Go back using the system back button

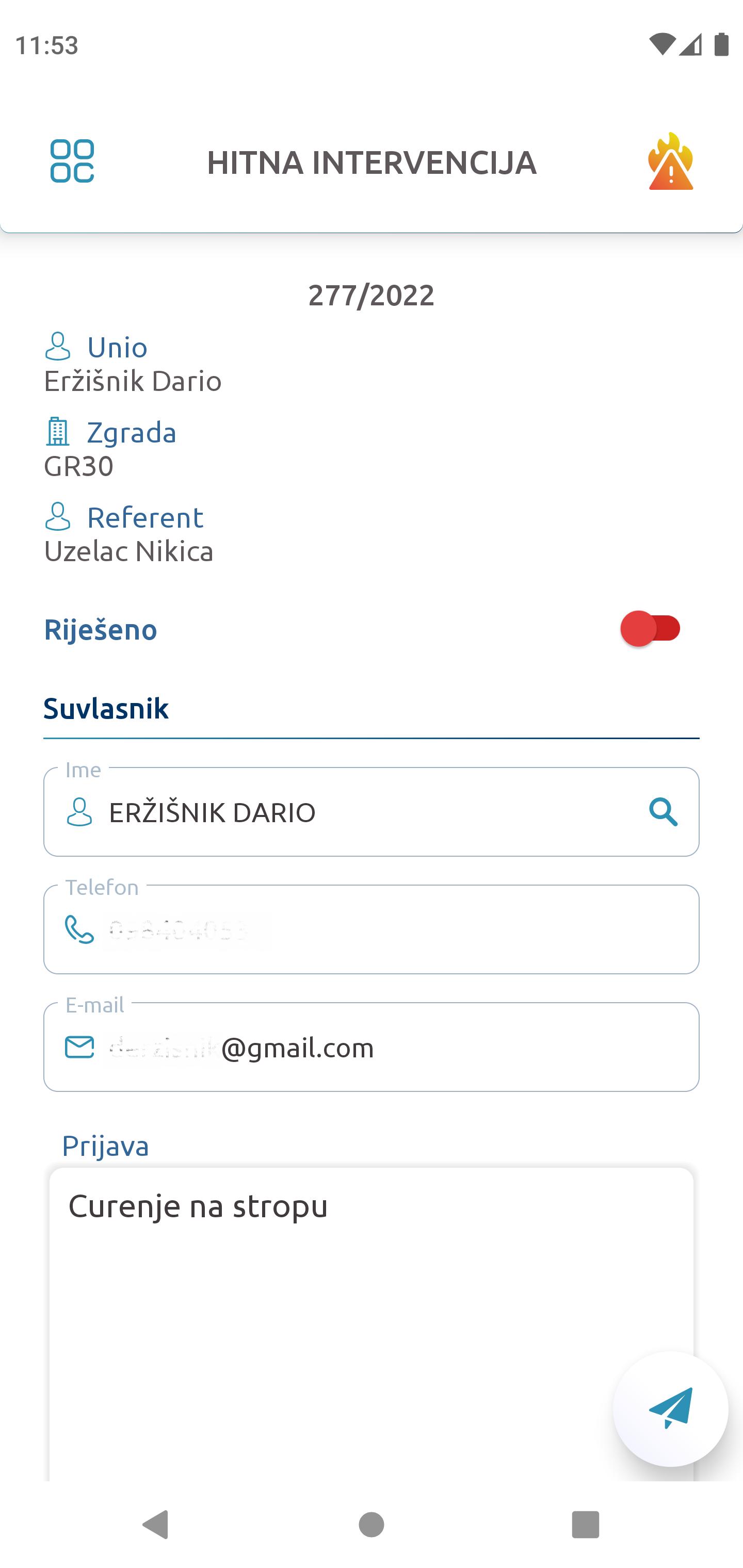pyautogui.click(x=156, y=1525)
